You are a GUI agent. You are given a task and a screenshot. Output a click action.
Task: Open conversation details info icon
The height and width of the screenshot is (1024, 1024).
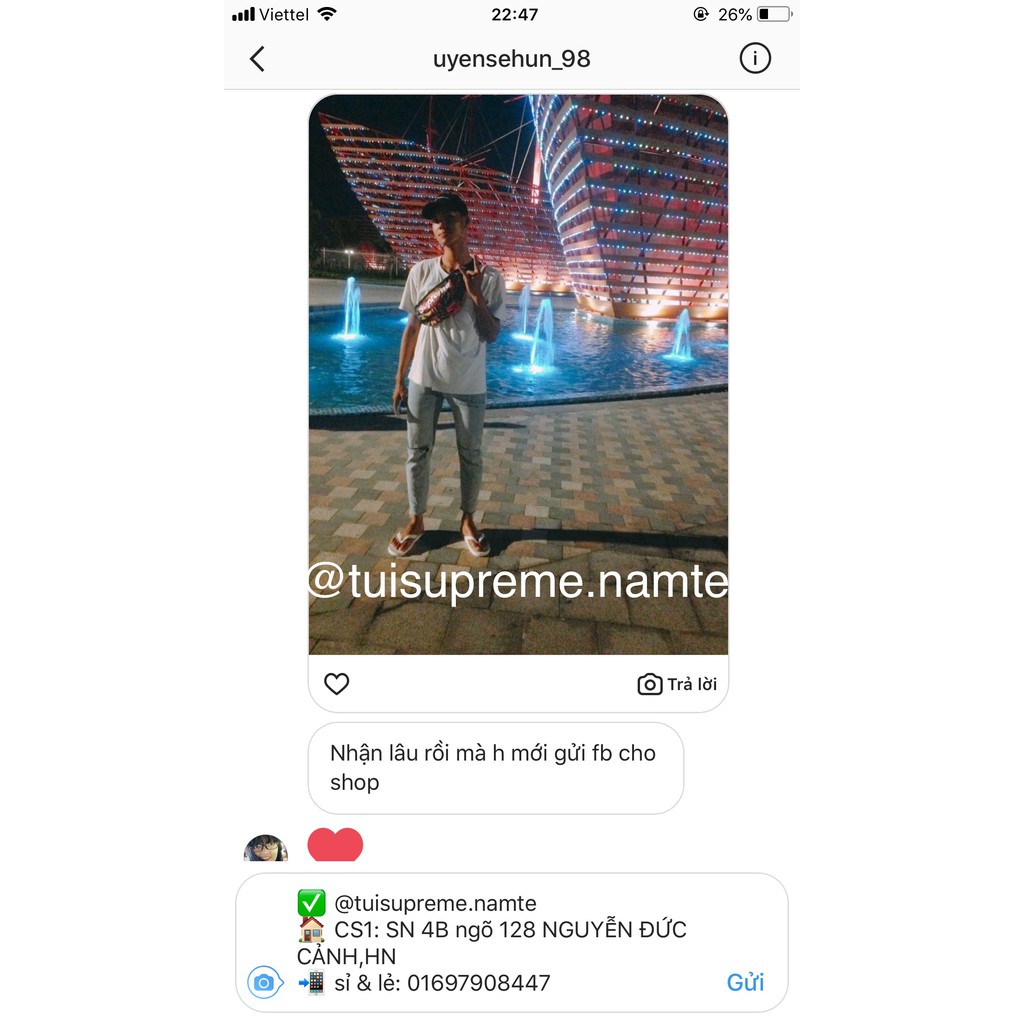coord(755,59)
